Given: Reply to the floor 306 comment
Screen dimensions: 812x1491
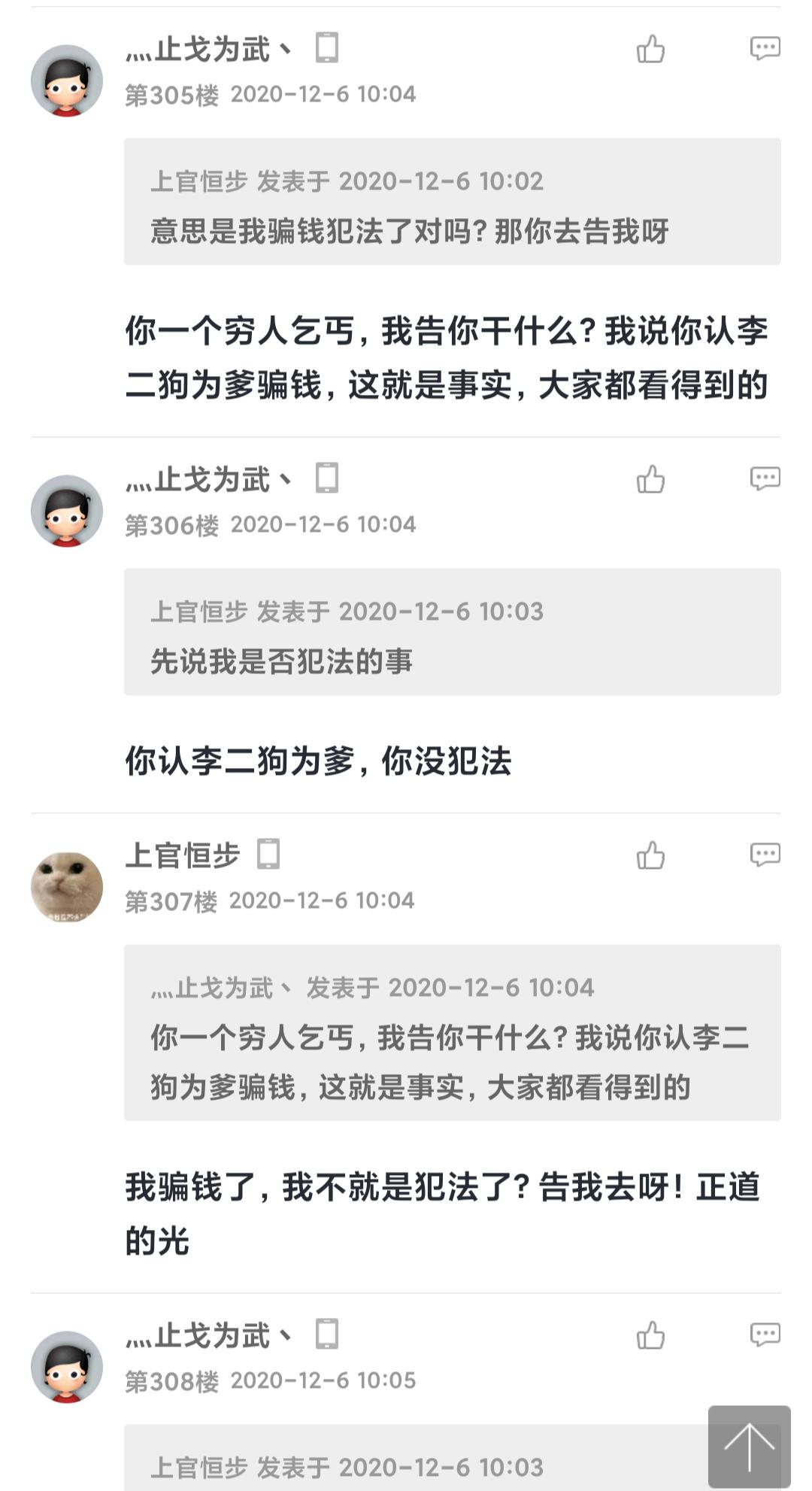Looking at the screenshot, I should point(765,479).
